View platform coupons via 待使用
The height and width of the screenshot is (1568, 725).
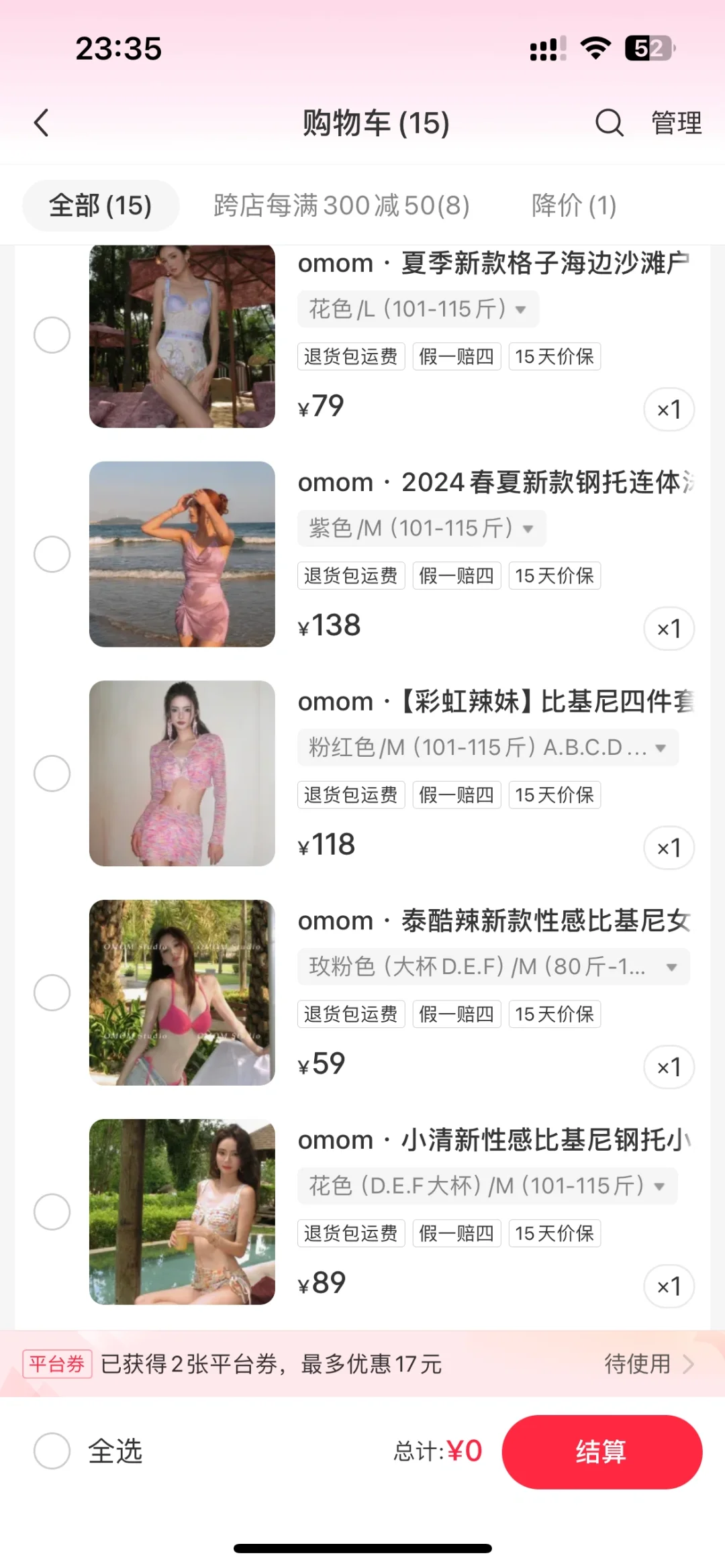click(x=648, y=1364)
